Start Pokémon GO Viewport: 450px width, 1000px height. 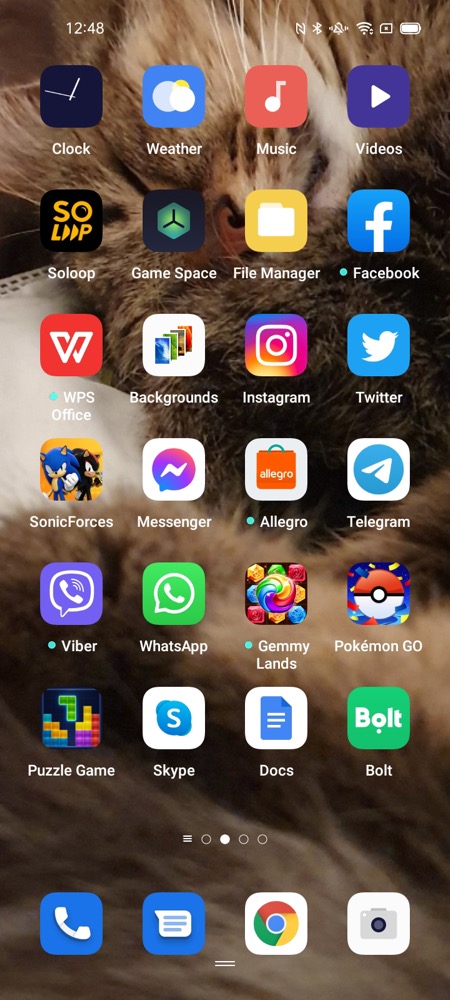point(379,594)
